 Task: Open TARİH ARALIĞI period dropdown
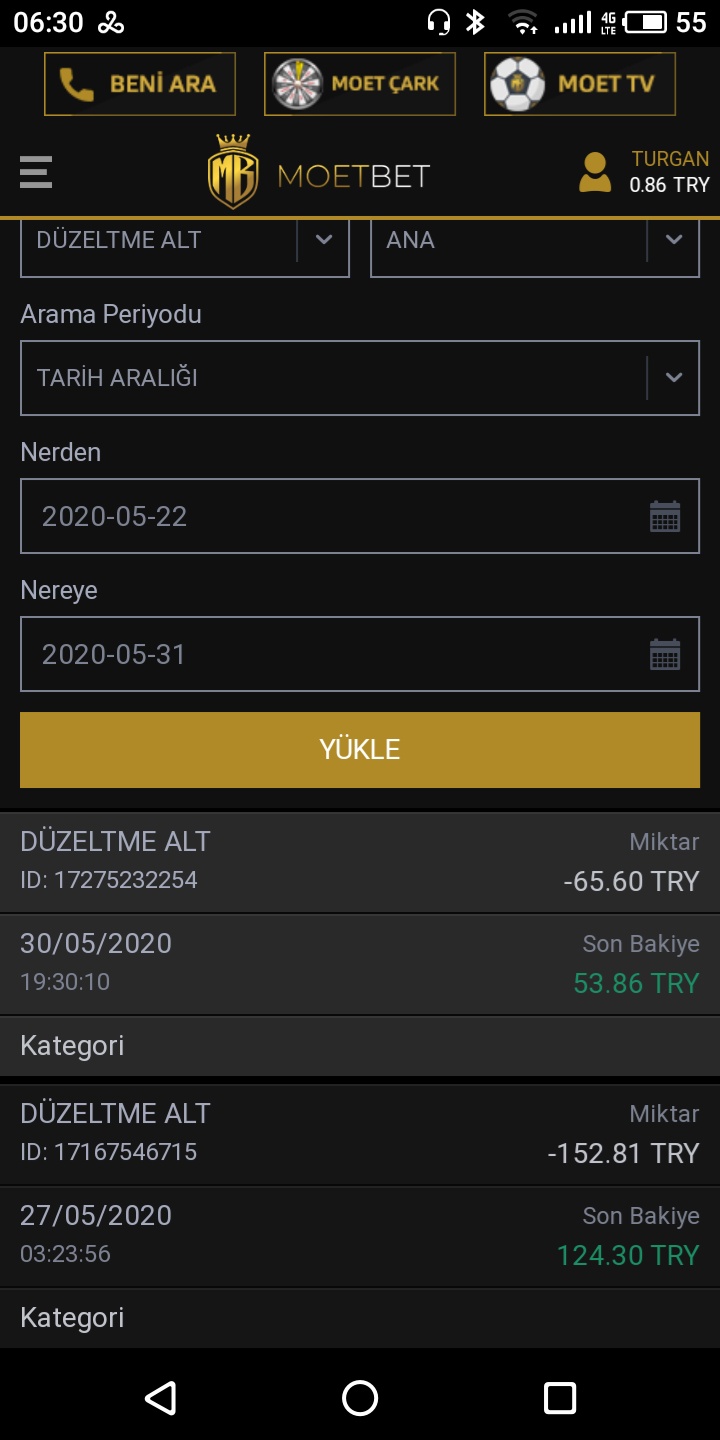tap(360, 378)
